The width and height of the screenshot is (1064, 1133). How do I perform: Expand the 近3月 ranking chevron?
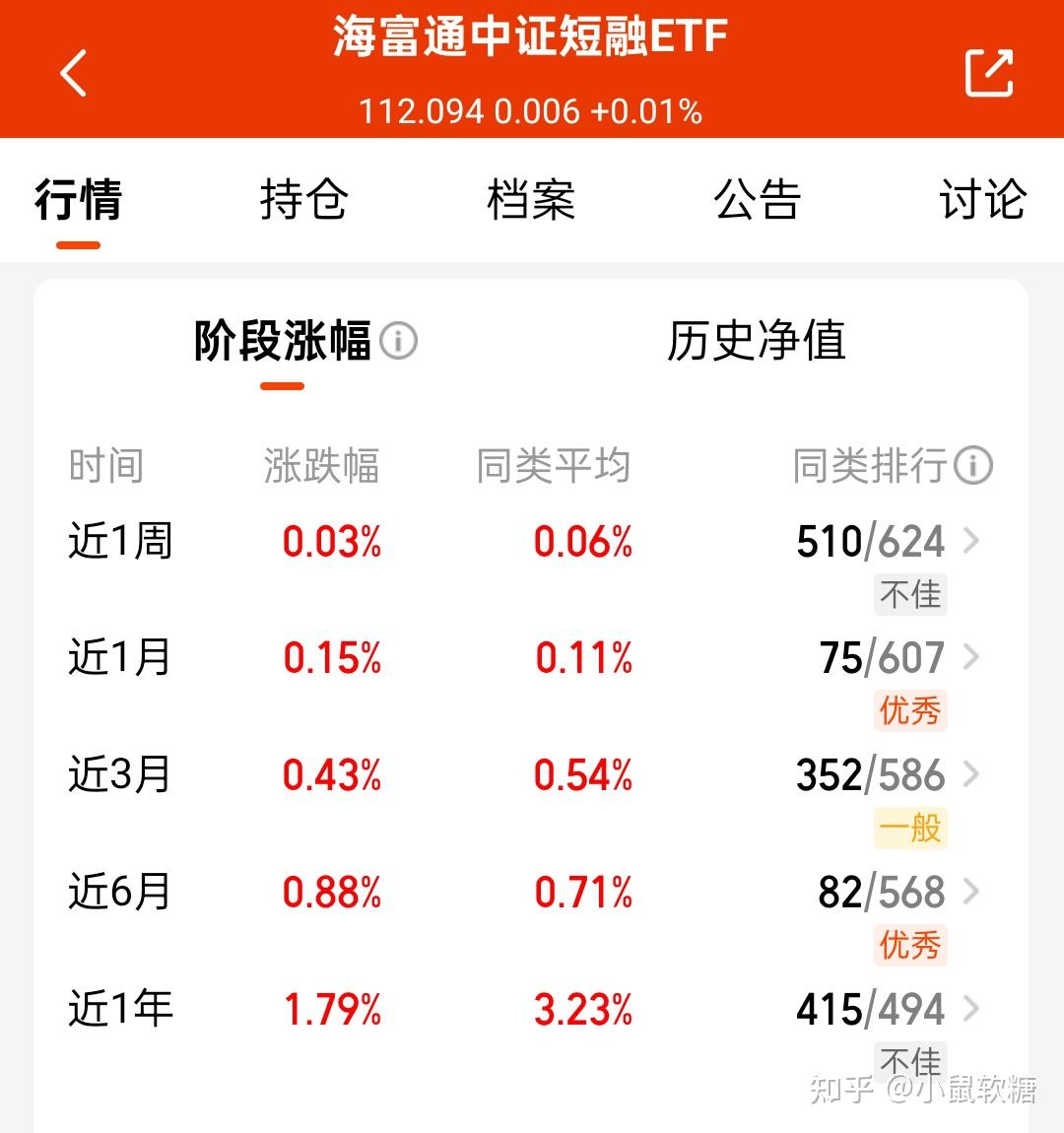point(971,775)
